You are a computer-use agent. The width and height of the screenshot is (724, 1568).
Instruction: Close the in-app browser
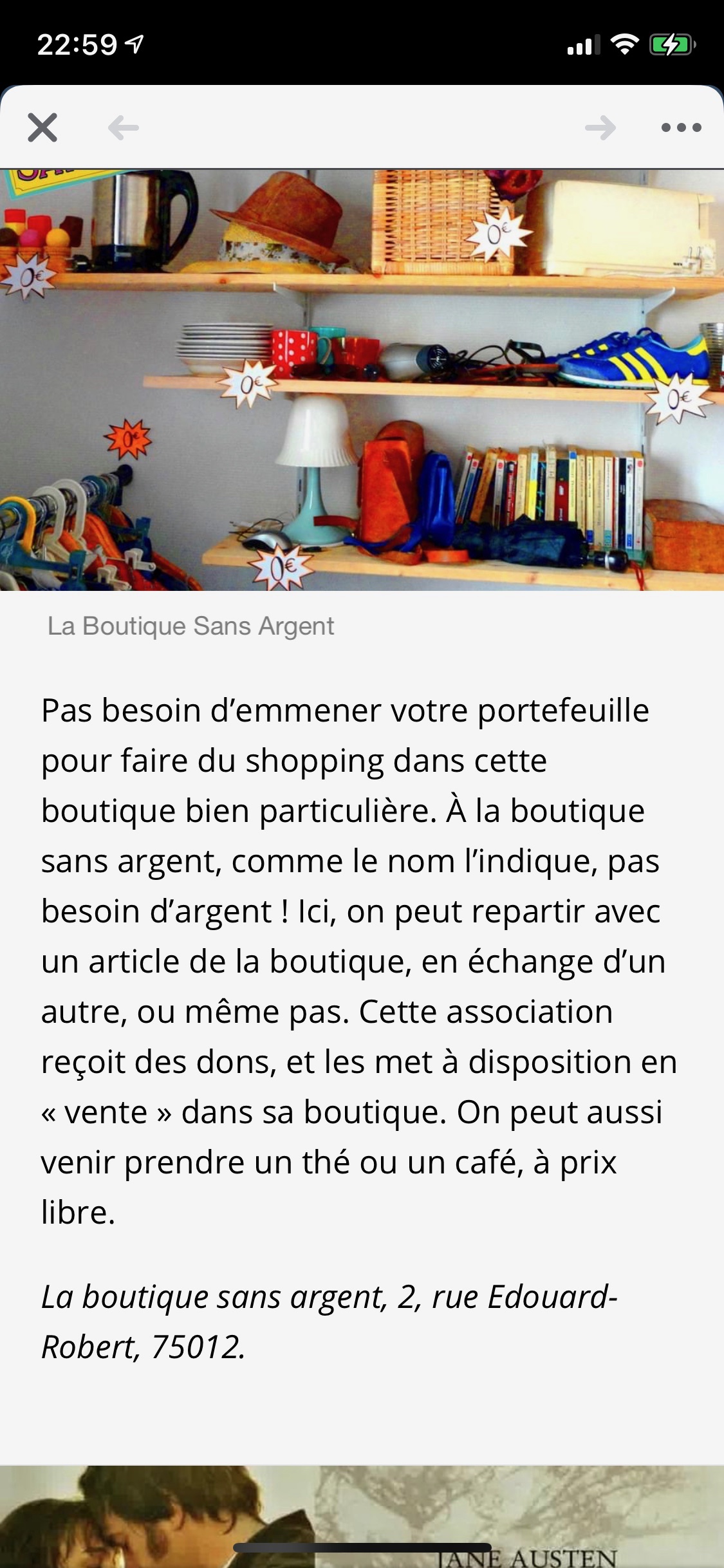click(42, 127)
